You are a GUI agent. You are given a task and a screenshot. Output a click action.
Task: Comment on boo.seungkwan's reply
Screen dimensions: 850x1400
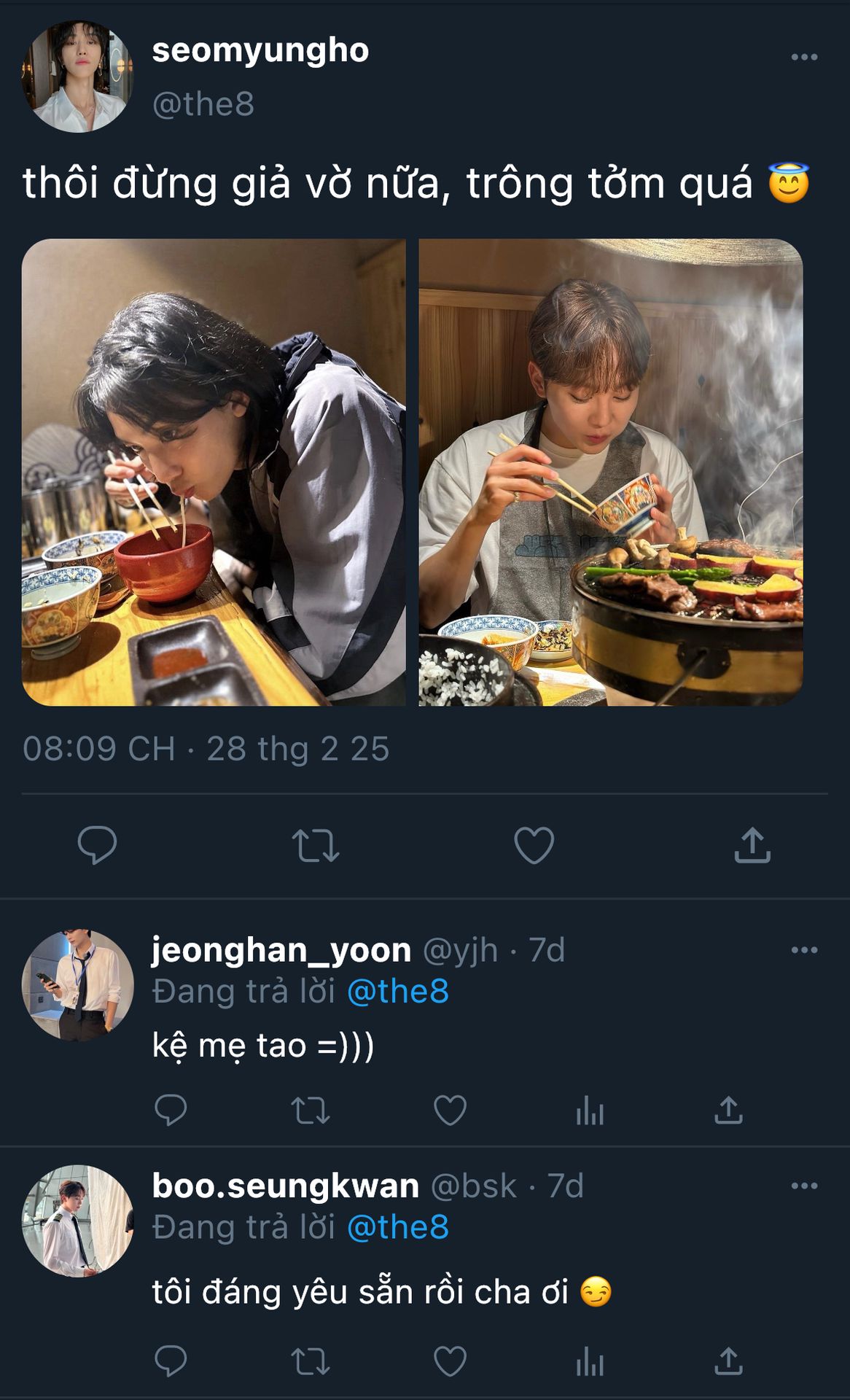[171, 1361]
